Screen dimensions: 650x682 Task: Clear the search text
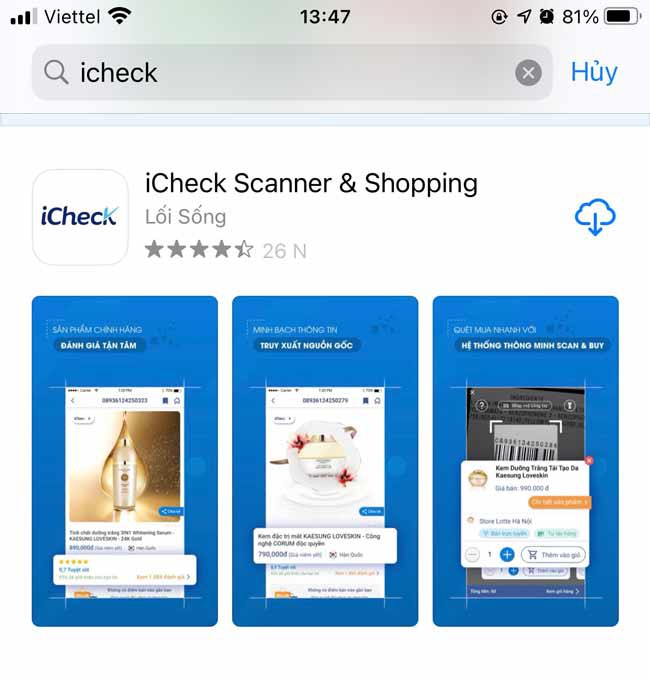528,72
